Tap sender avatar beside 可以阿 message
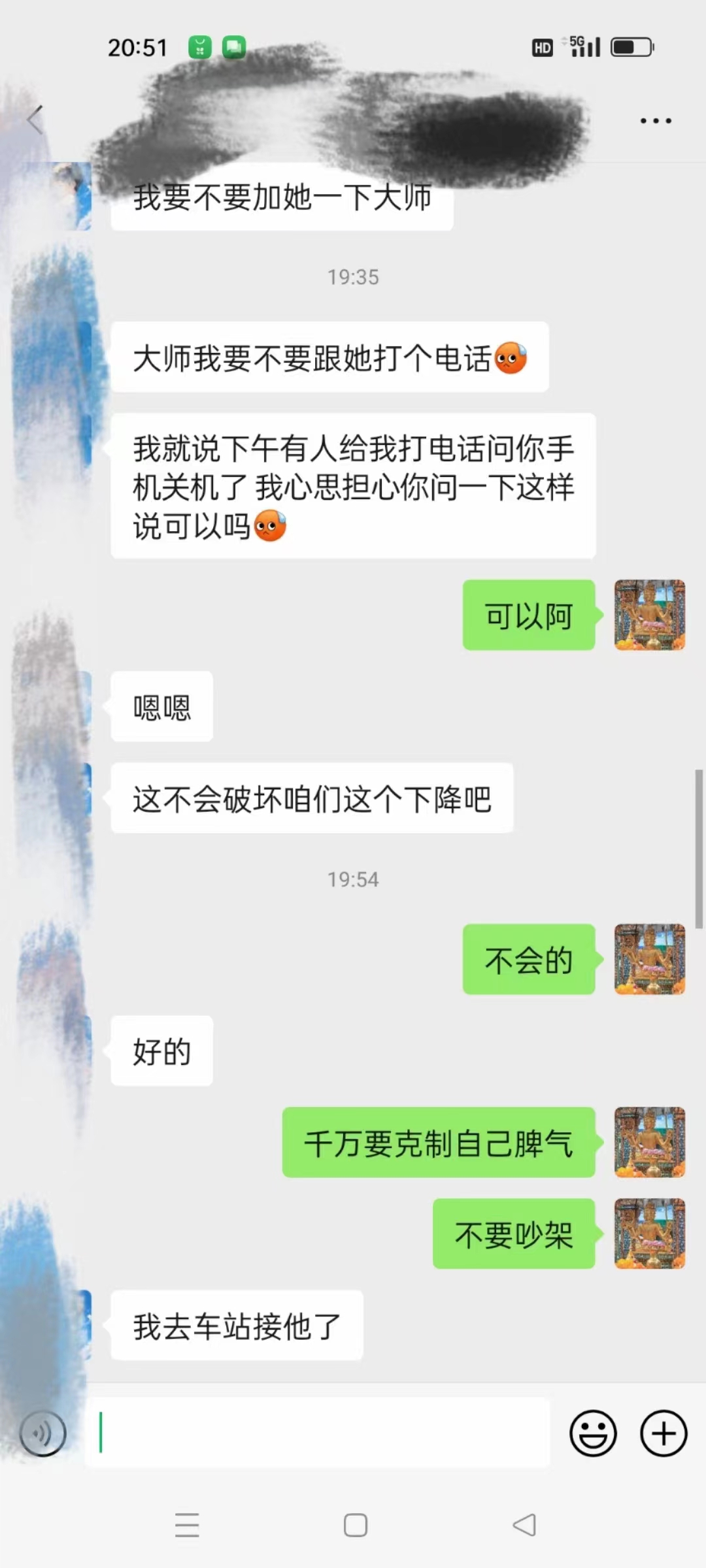This screenshot has height=1568, width=706. (649, 615)
